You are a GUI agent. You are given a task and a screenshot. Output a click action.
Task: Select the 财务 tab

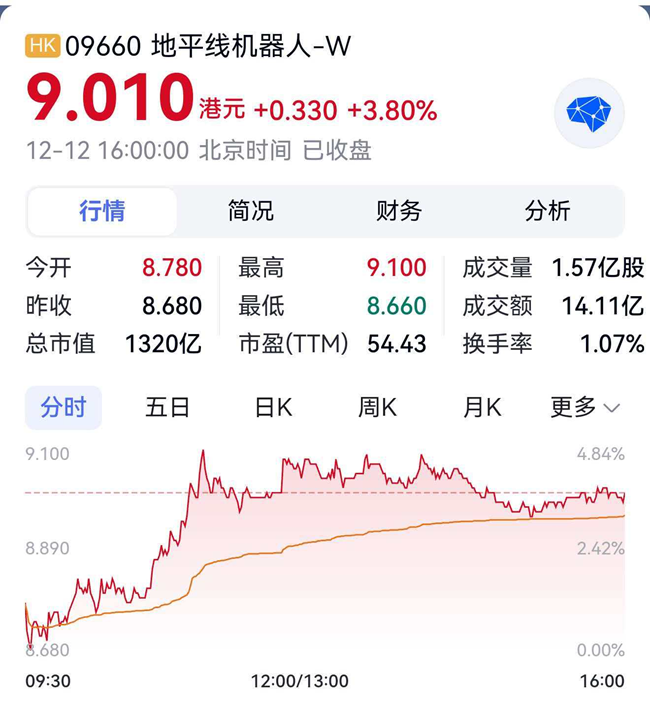click(399, 211)
